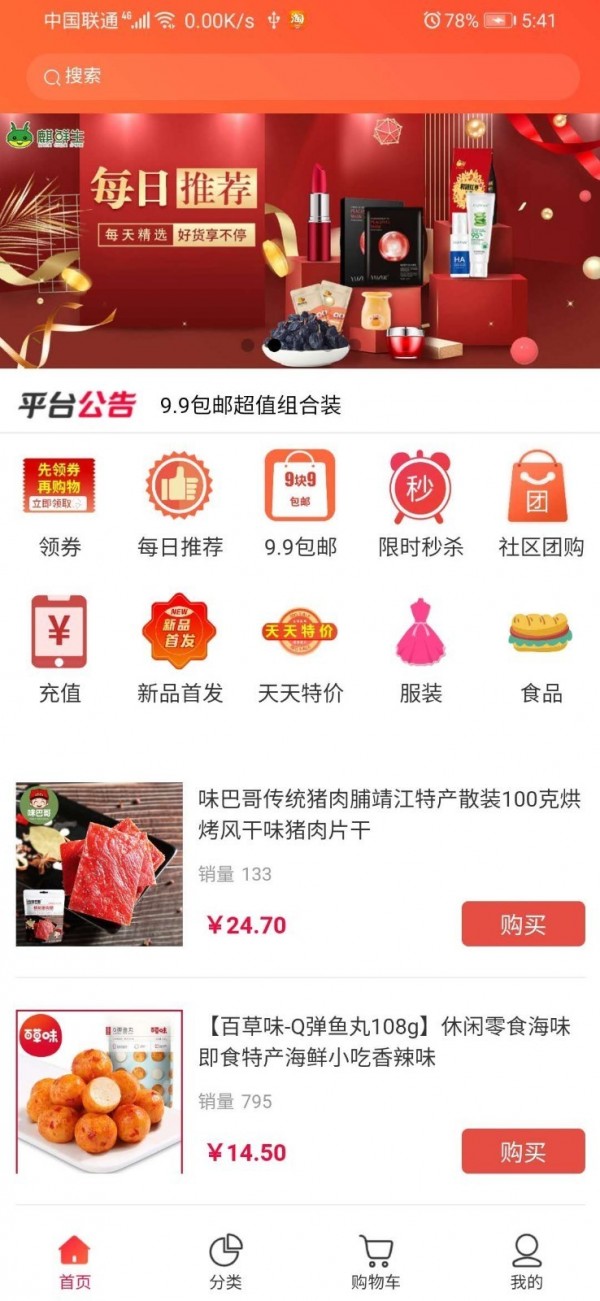Go to the 我的 profile tab
The image size is (600, 1301).
(526, 1262)
